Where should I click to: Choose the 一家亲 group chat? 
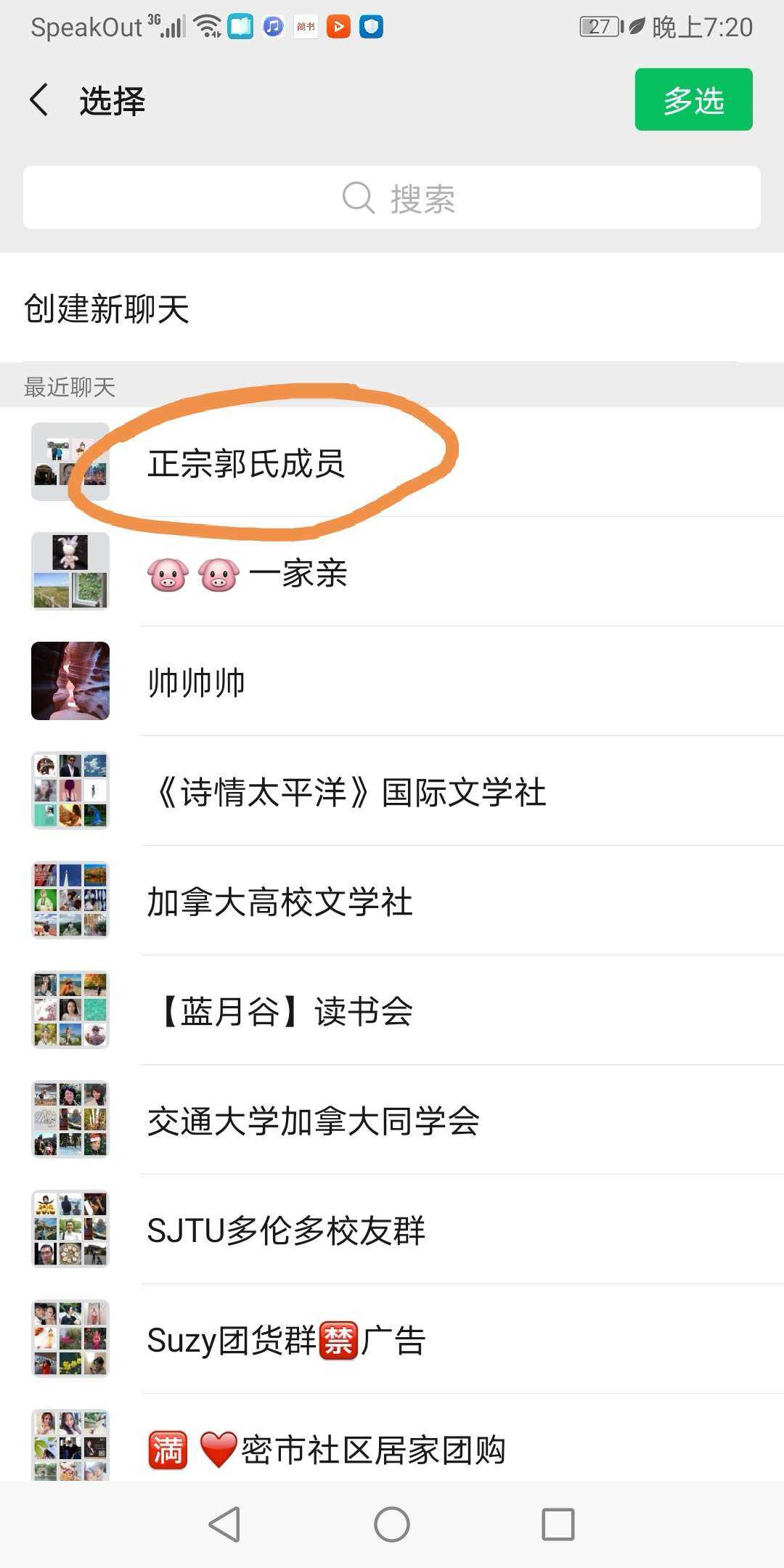[247, 573]
